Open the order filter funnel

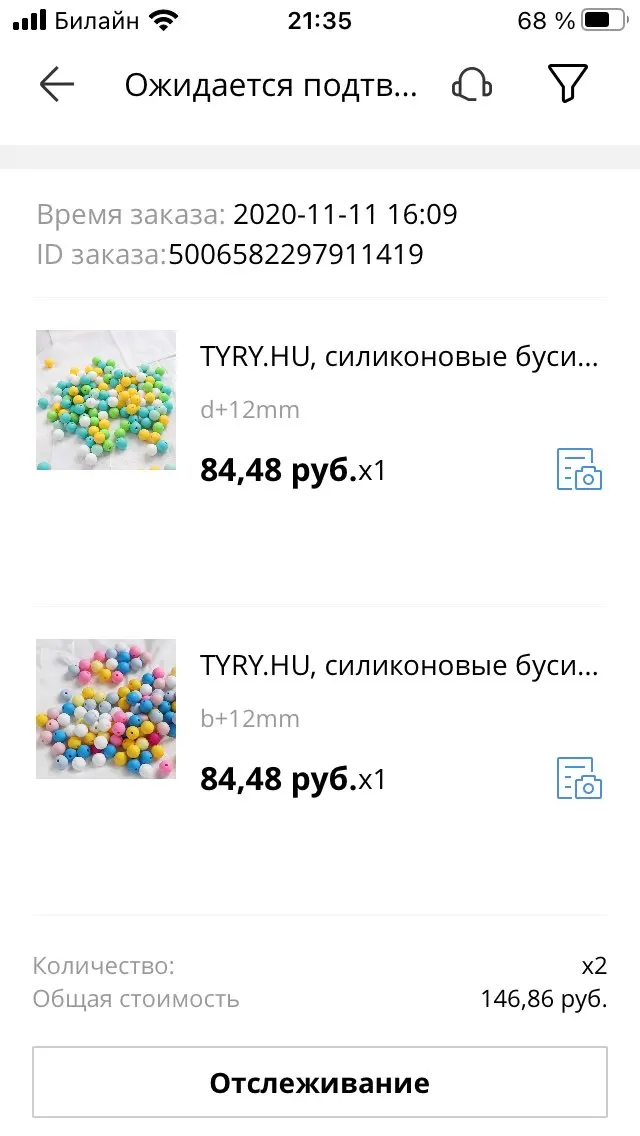click(567, 85)
